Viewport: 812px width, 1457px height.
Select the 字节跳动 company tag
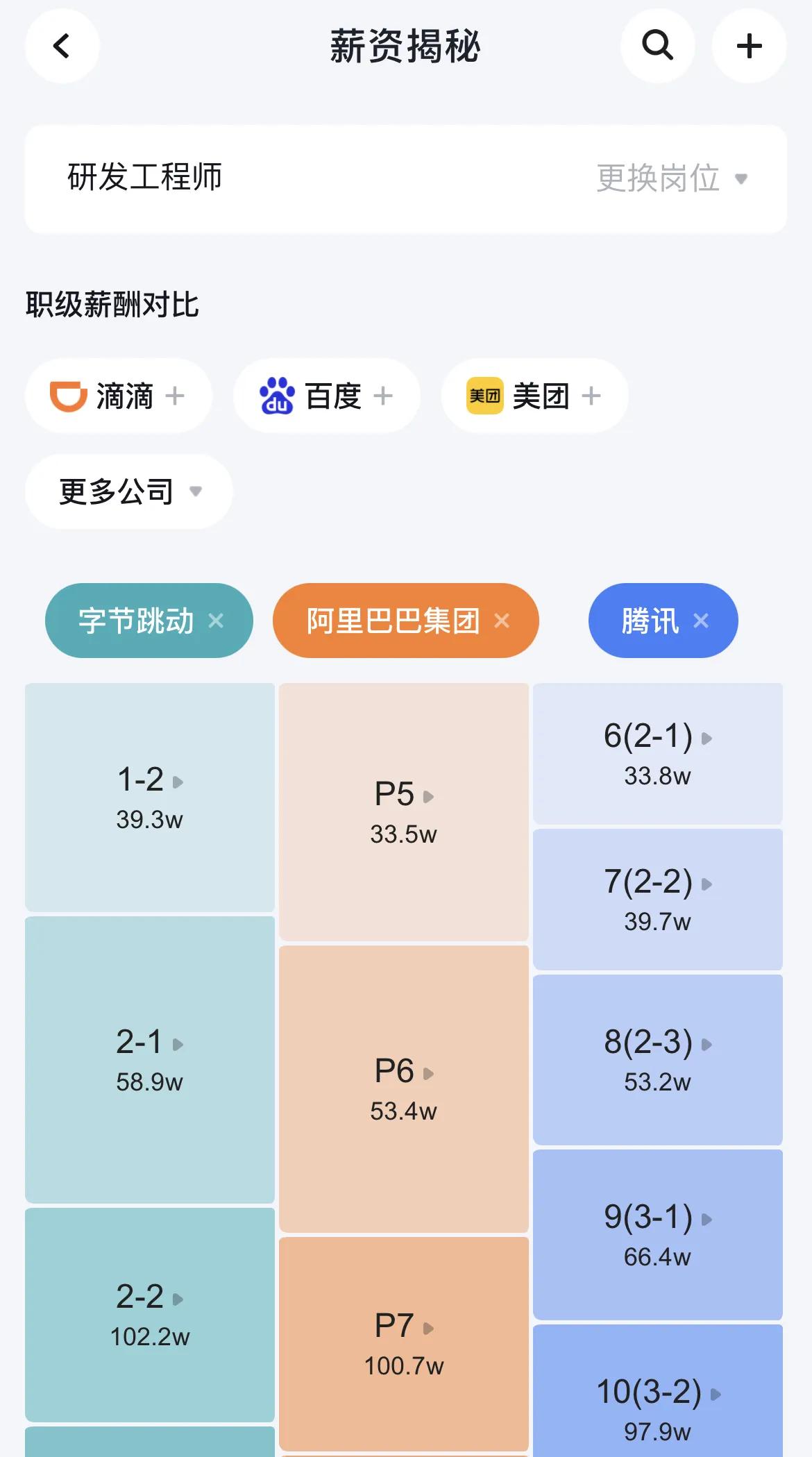coord(137,621)
